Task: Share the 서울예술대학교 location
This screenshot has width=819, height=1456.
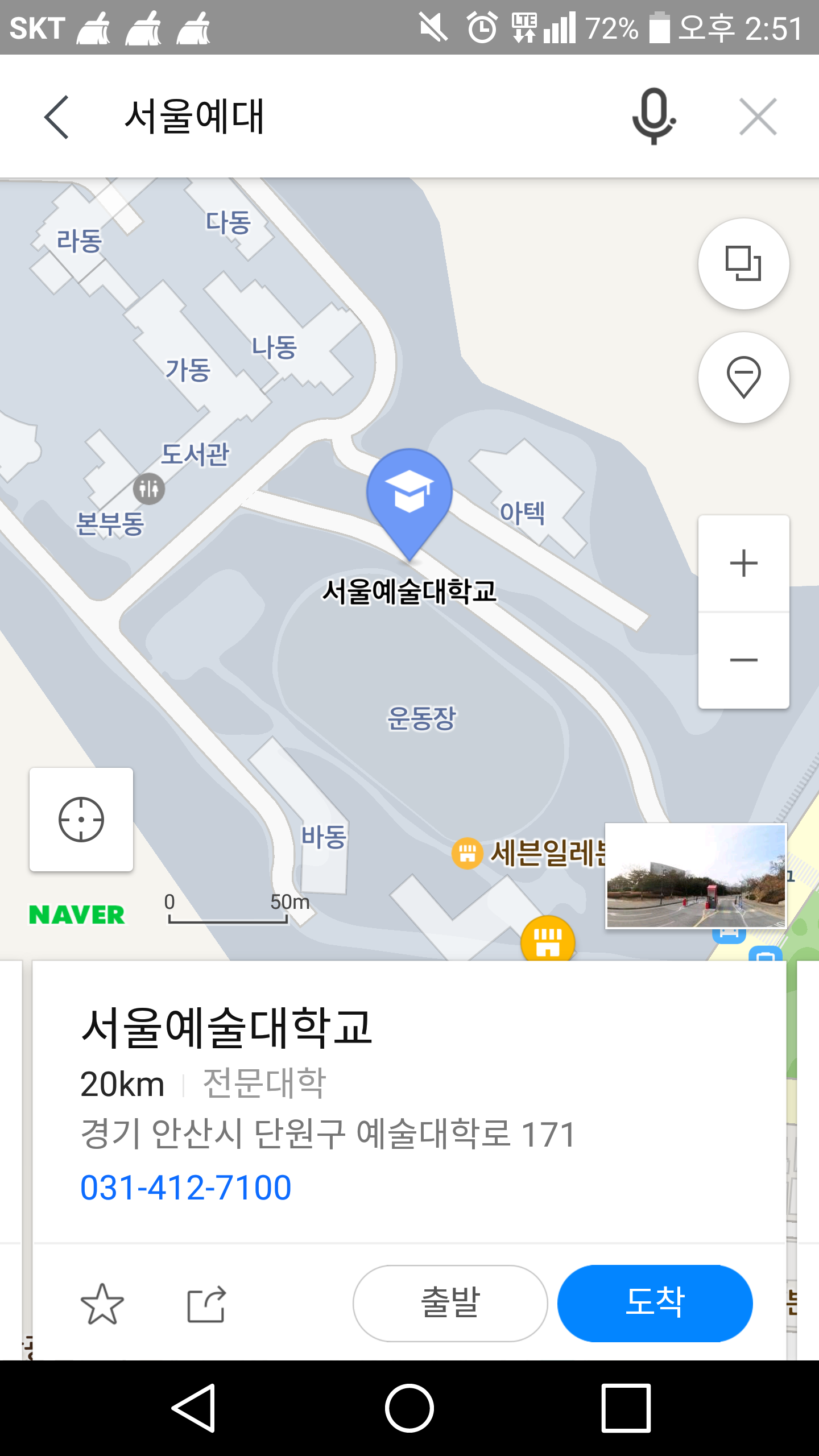Action: pos(206,1304)
